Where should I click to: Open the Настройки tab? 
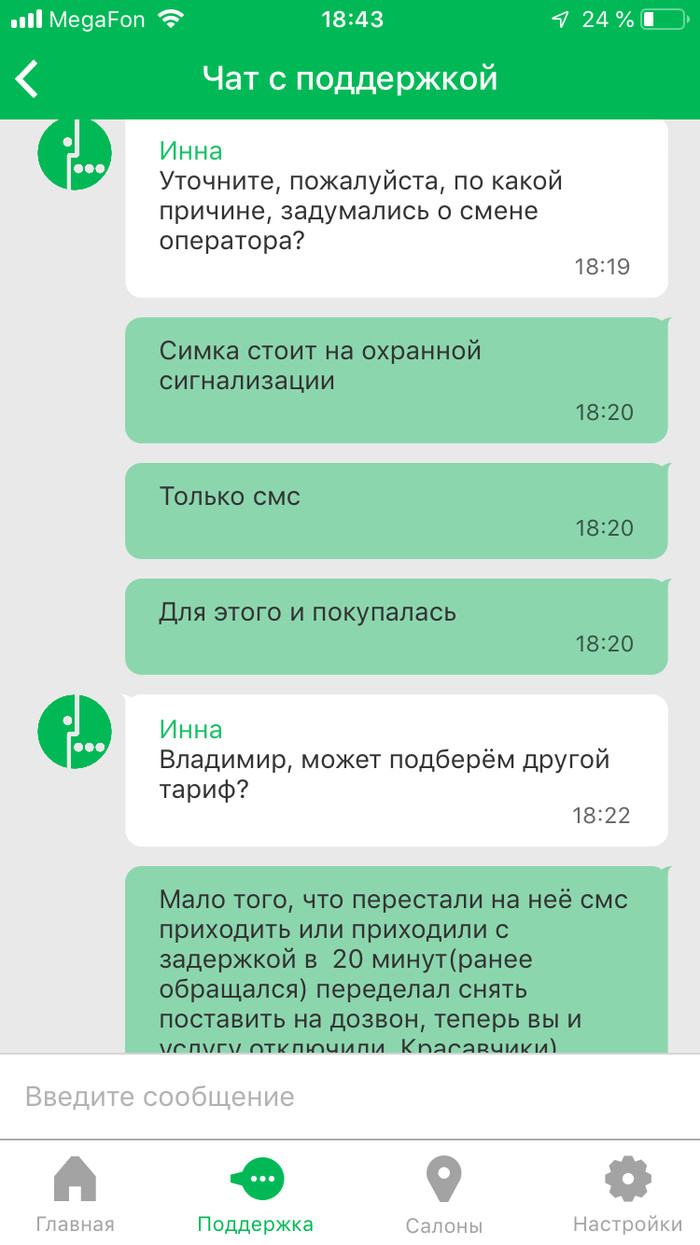tap(628, 1194)
